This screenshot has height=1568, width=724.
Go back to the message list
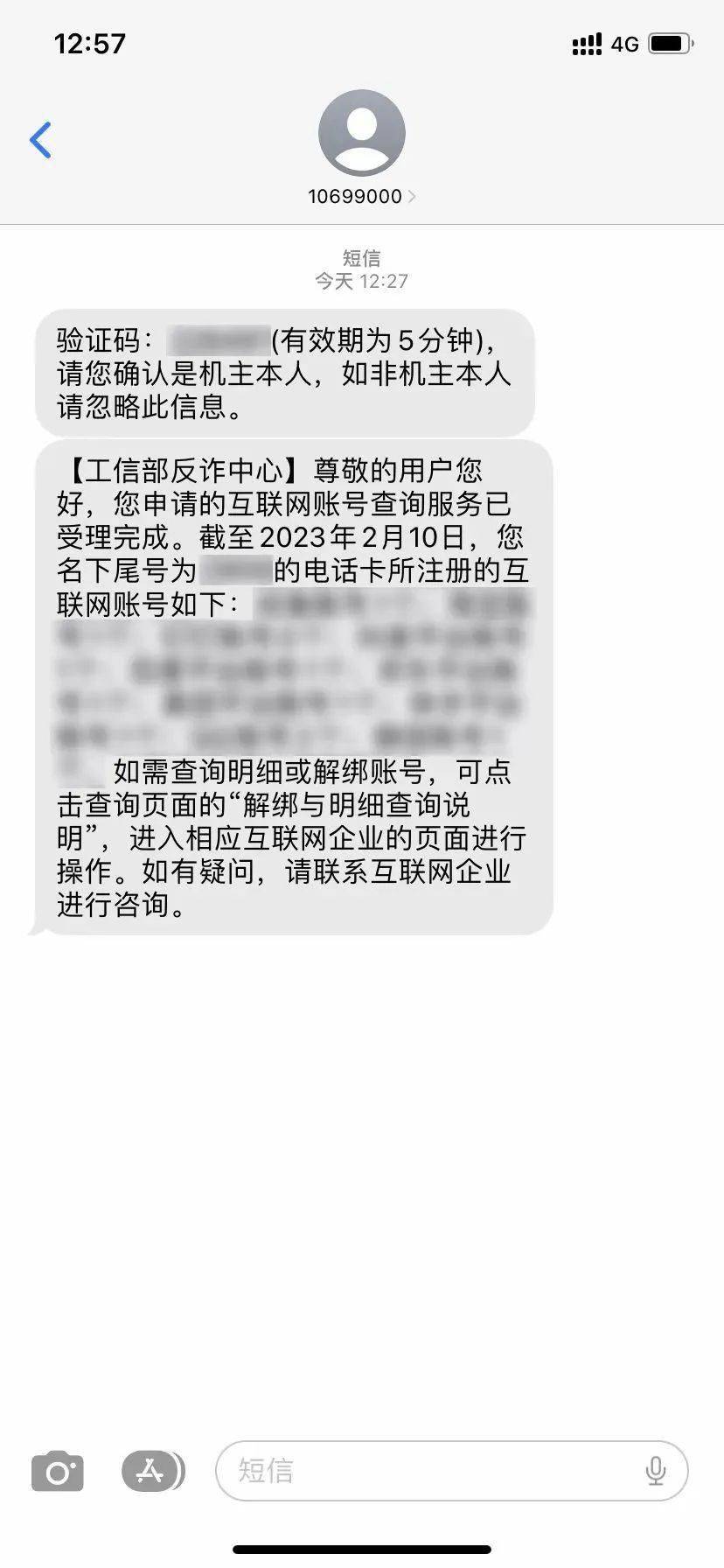coord(40,140)
